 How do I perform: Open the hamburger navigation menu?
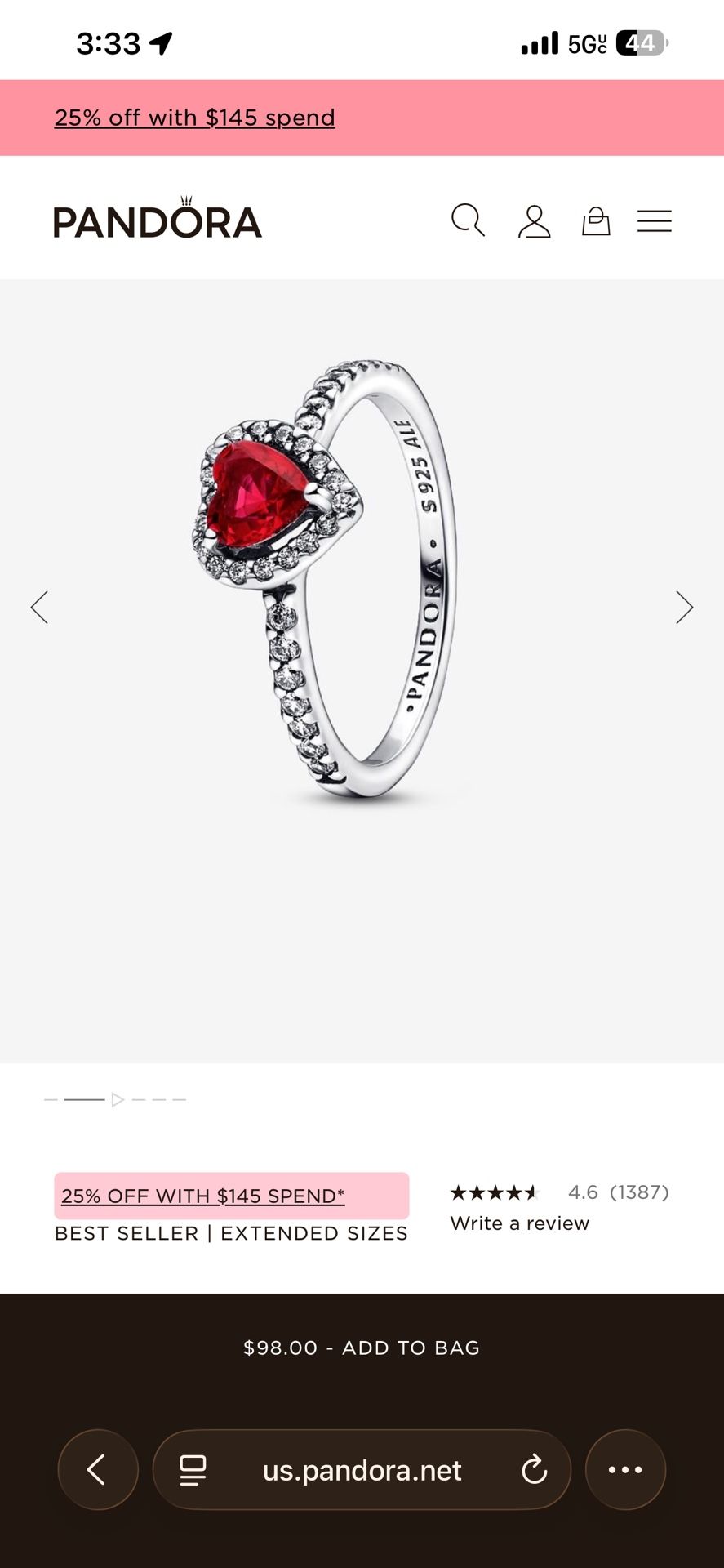[655, 220]
